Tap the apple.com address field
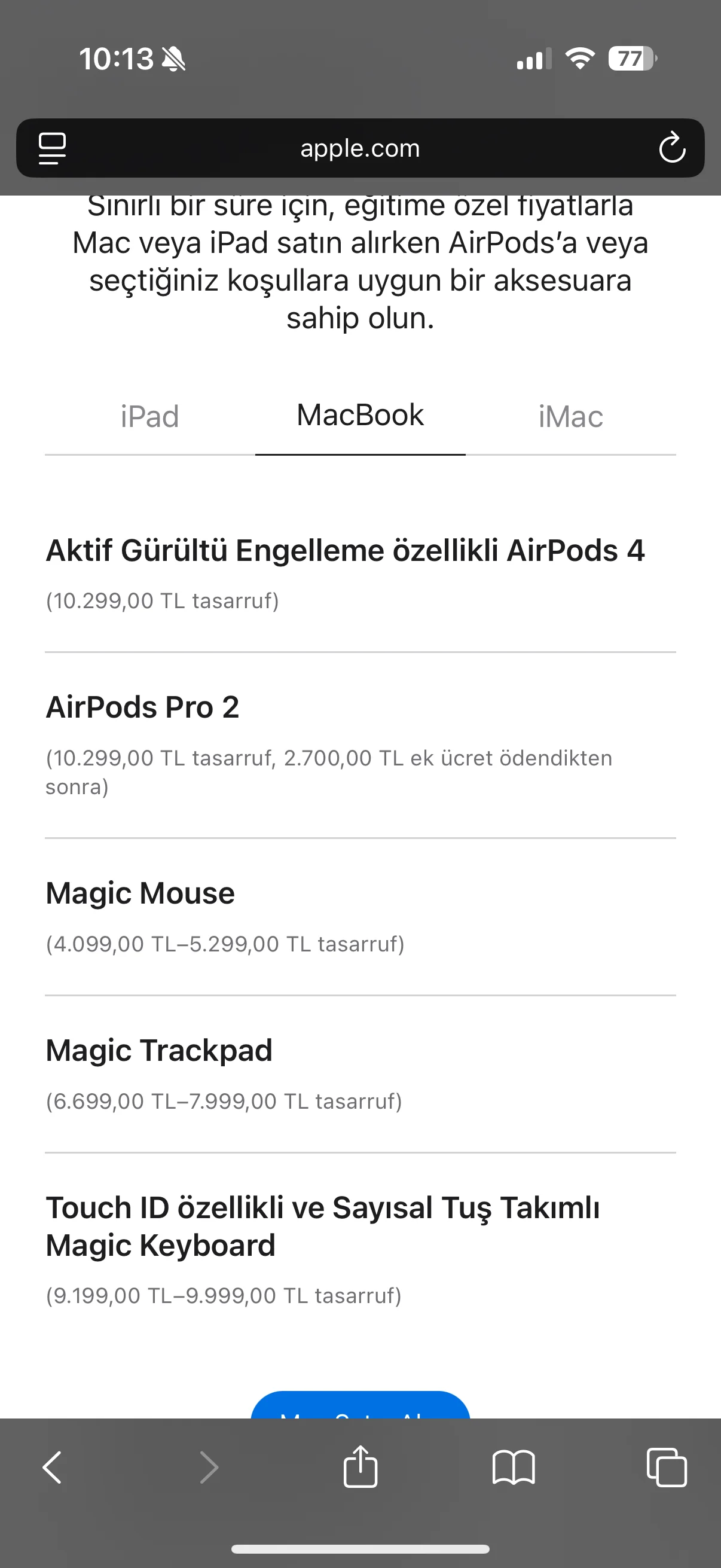Image resolution: width=721 pixels, height=1568 pixels. [360, 148]
